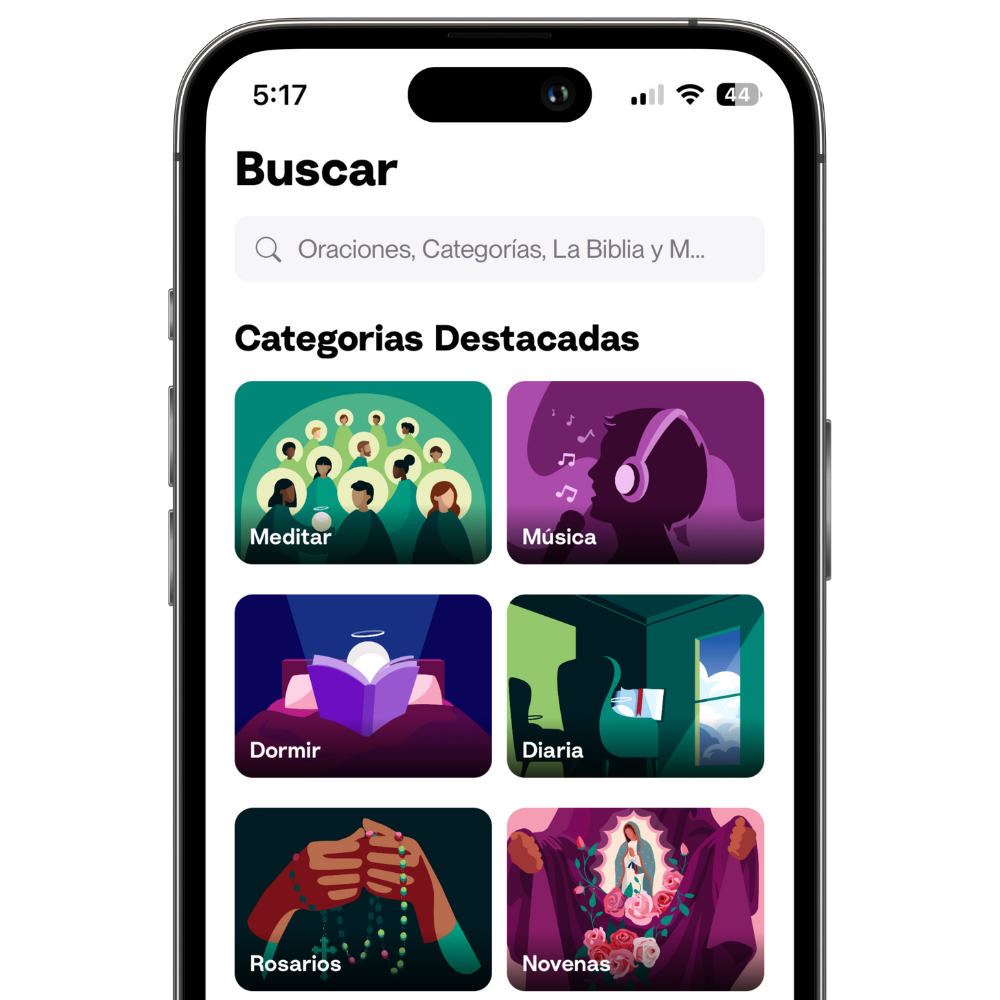Tap the Oraciones, Categorías search field

point(500,249)
